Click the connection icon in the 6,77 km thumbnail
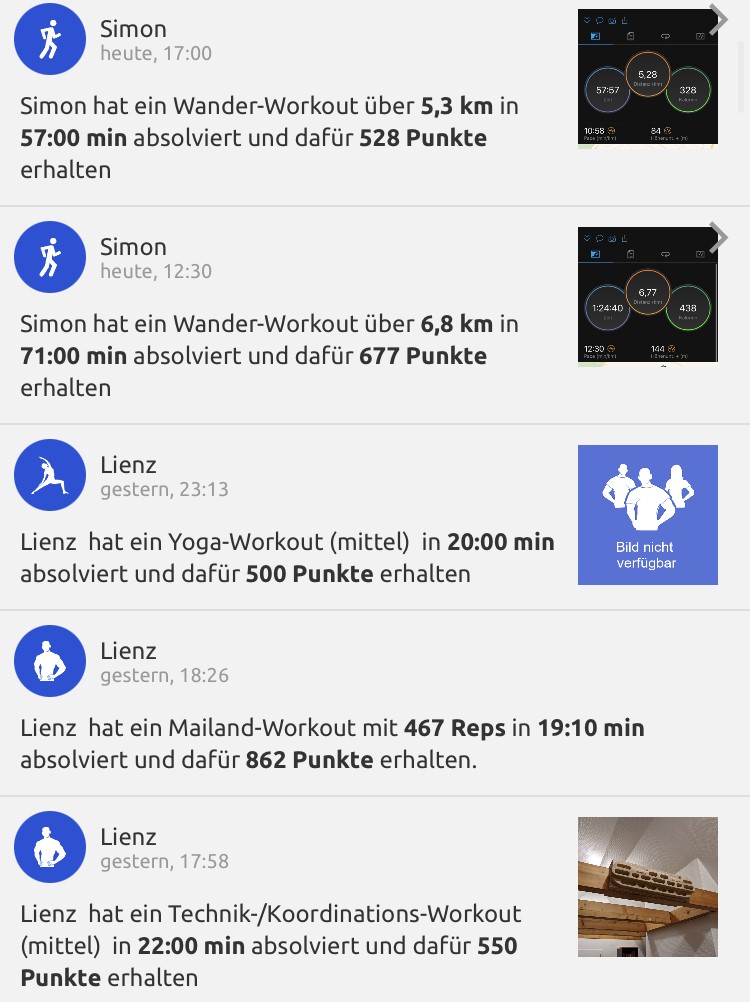This screenshot has height=1002, width=750. pyautogui.click(x=666, y=254)
